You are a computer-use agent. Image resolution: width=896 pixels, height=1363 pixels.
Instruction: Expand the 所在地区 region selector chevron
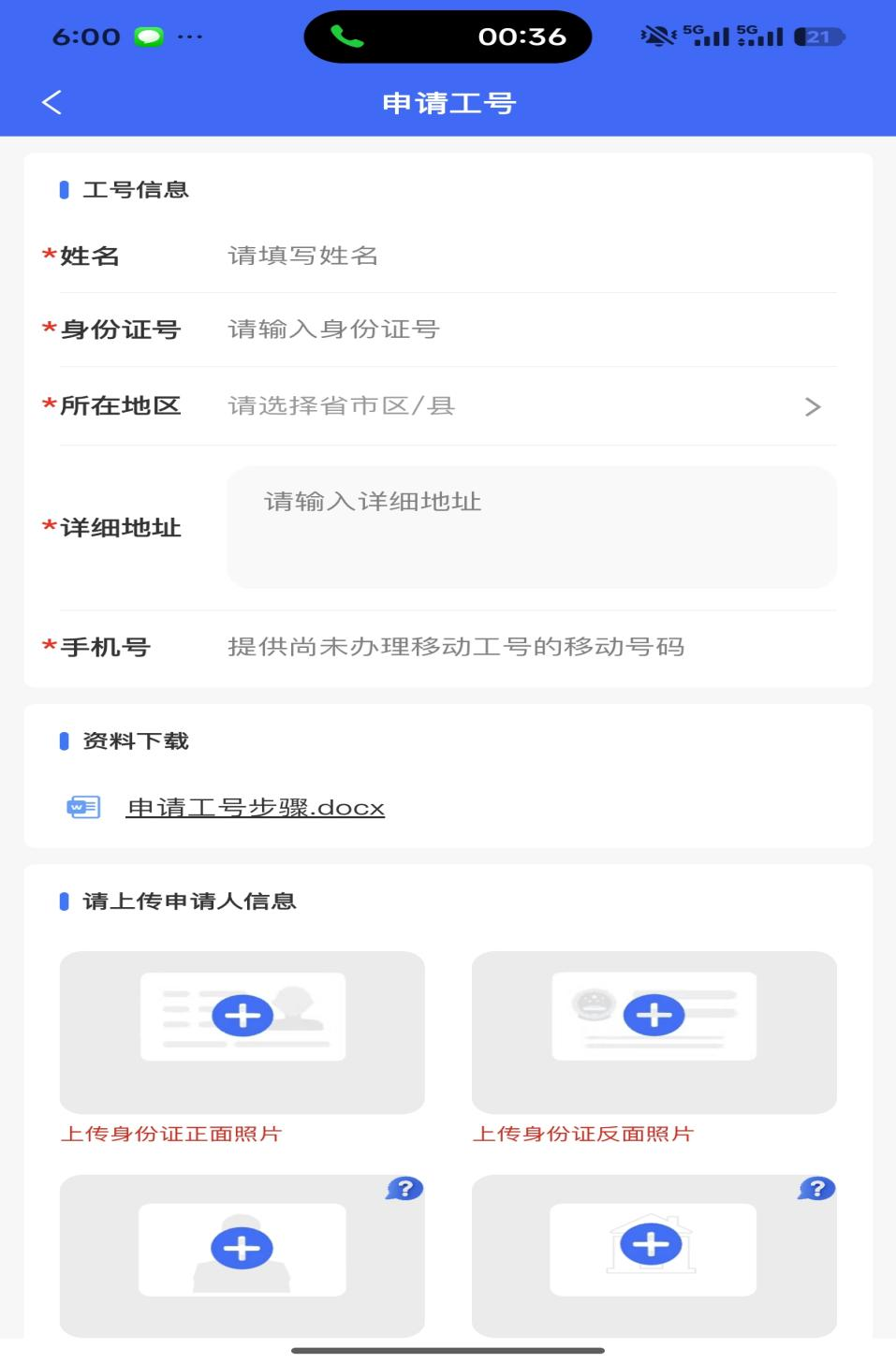[x=814, y=406]
